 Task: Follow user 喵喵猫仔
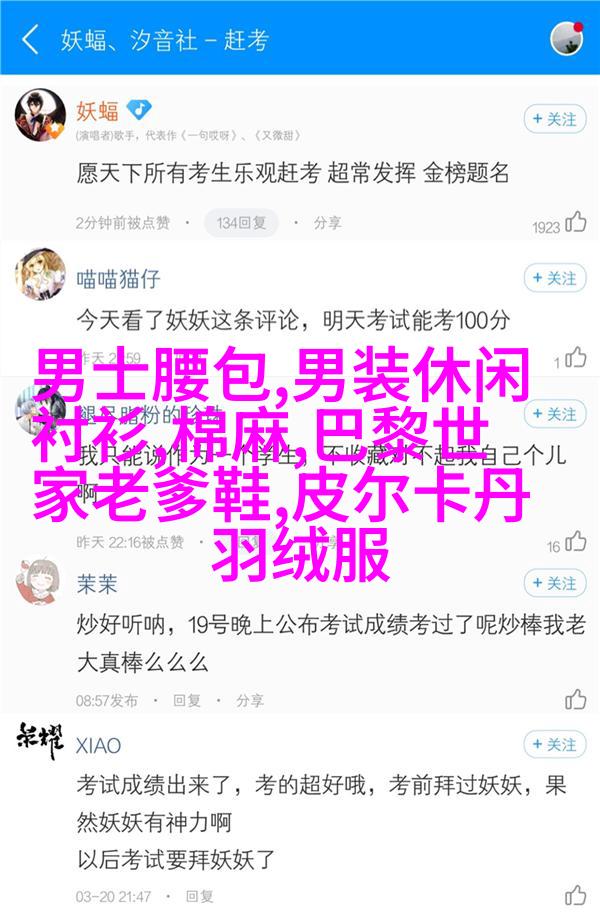[554, 279]
